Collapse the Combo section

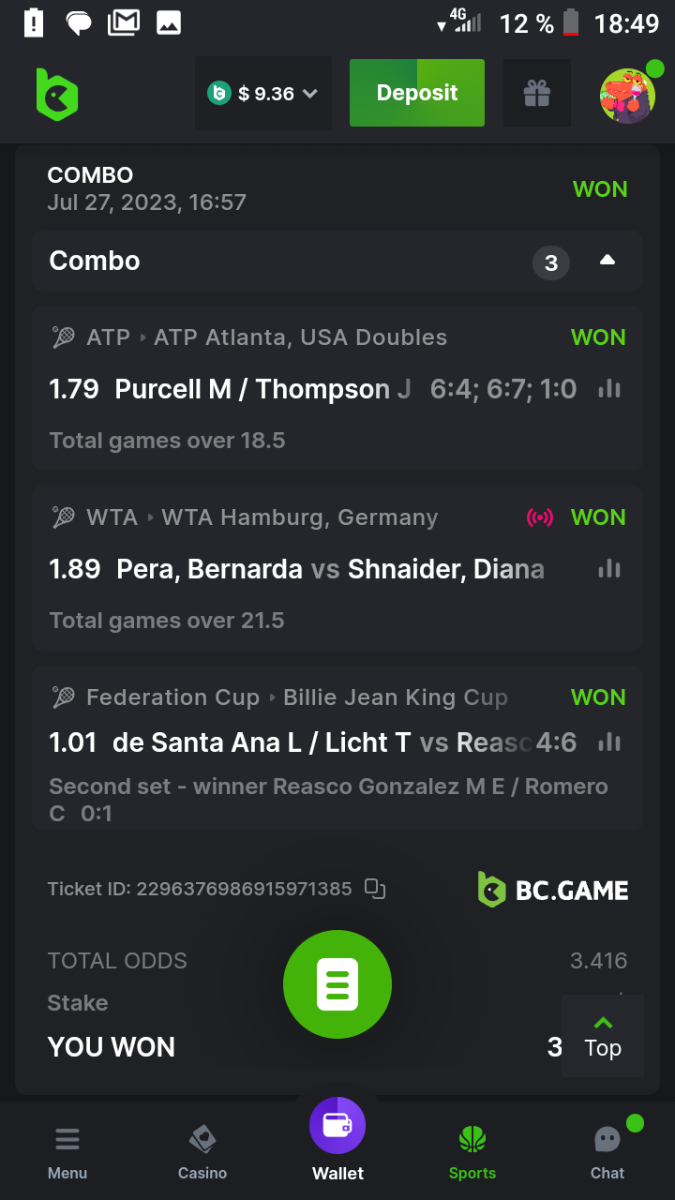607,261
